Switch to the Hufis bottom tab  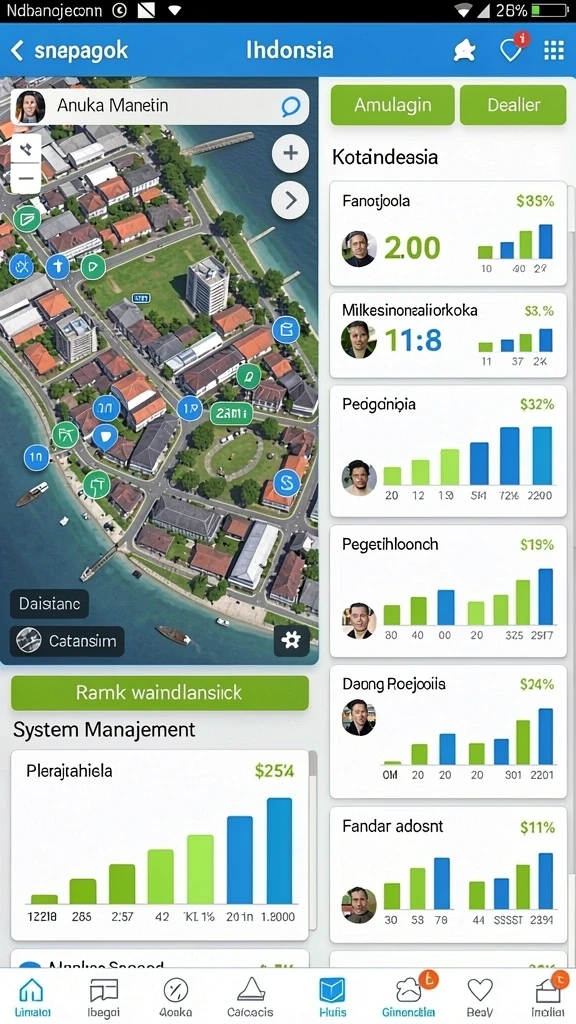[332, 997]
